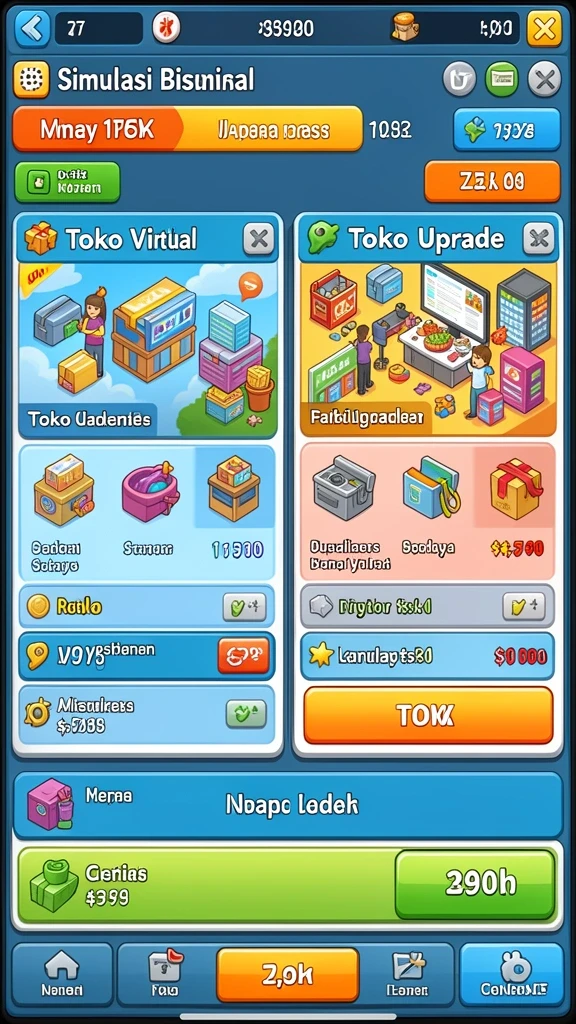Tap the red button in the V9Y row
This screenshot has width=576, height=1024.
[x=243, y=656]
